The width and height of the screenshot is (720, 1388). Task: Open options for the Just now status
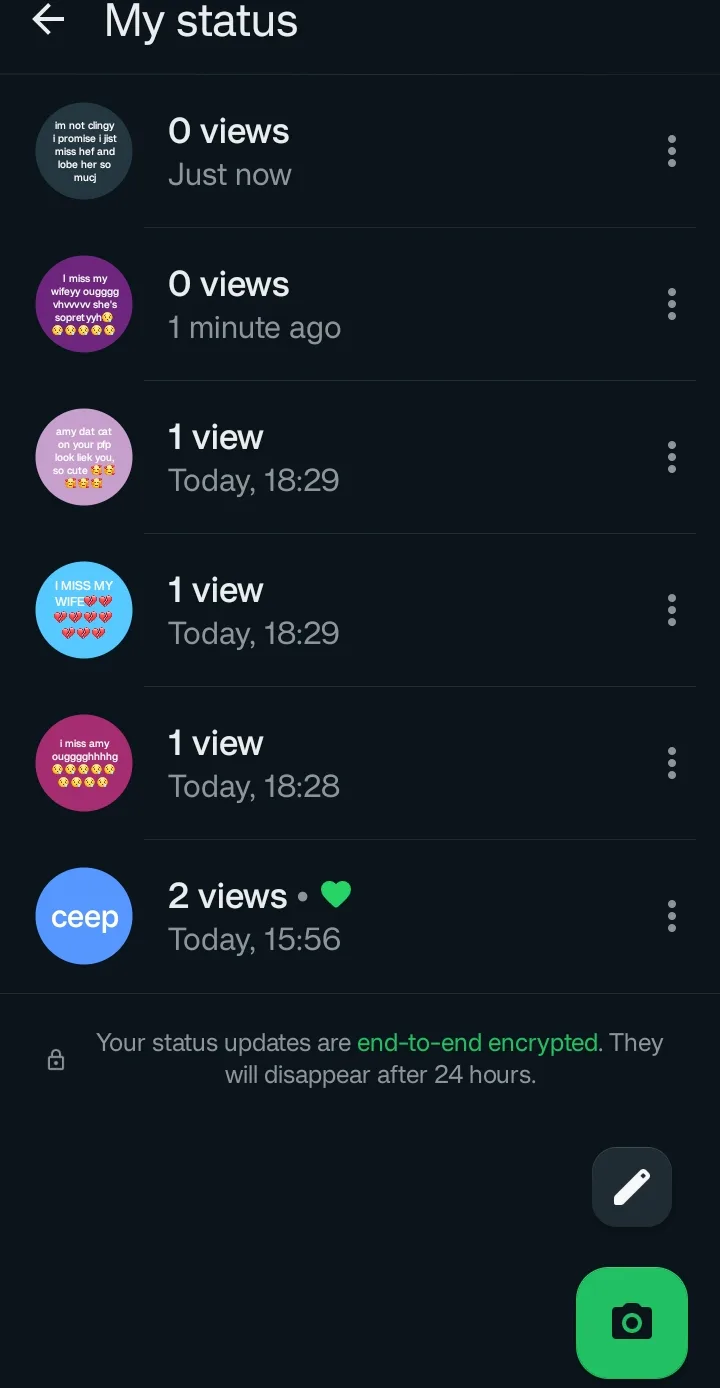[672, 151]
